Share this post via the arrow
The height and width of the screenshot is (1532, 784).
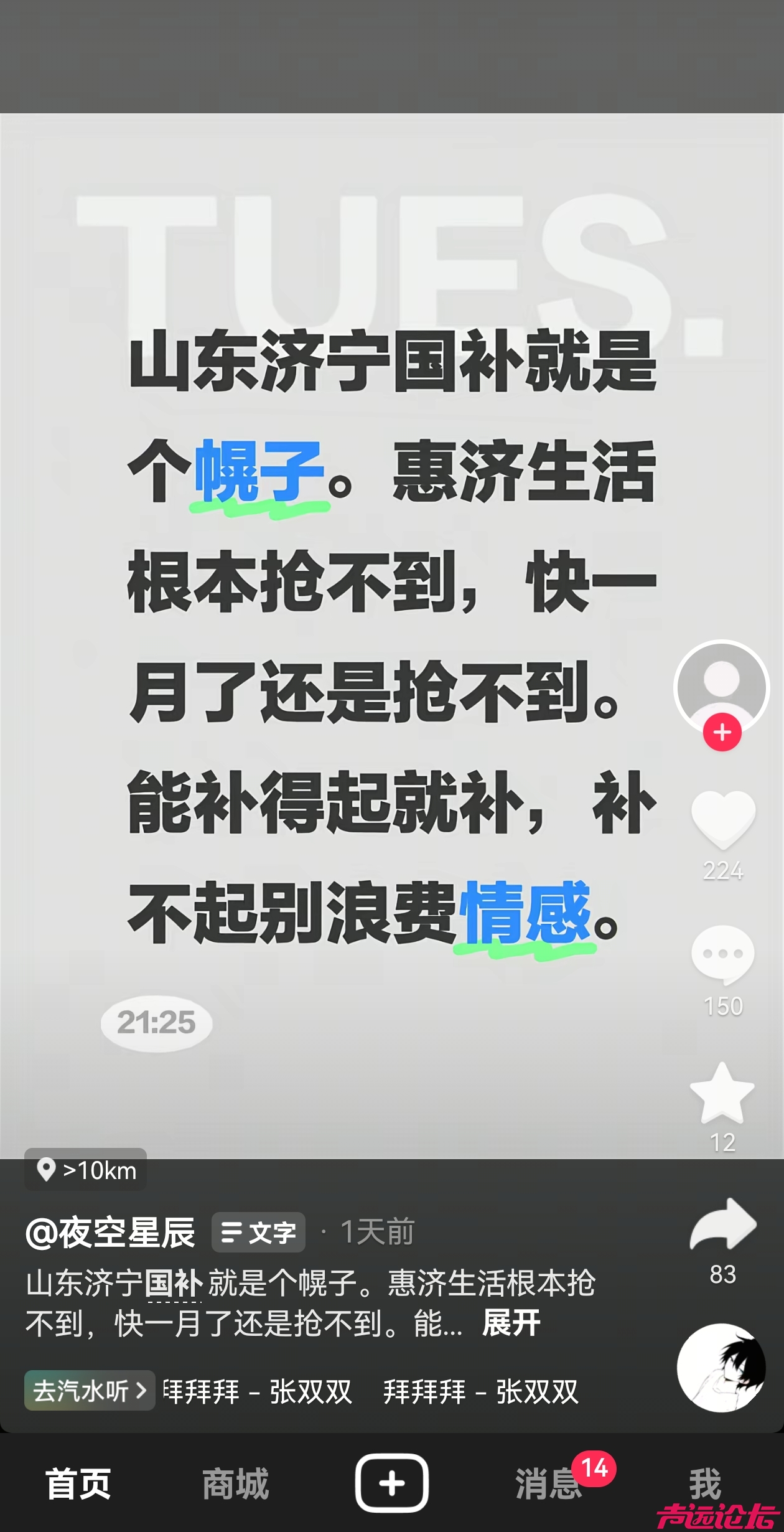(723, 1225)
